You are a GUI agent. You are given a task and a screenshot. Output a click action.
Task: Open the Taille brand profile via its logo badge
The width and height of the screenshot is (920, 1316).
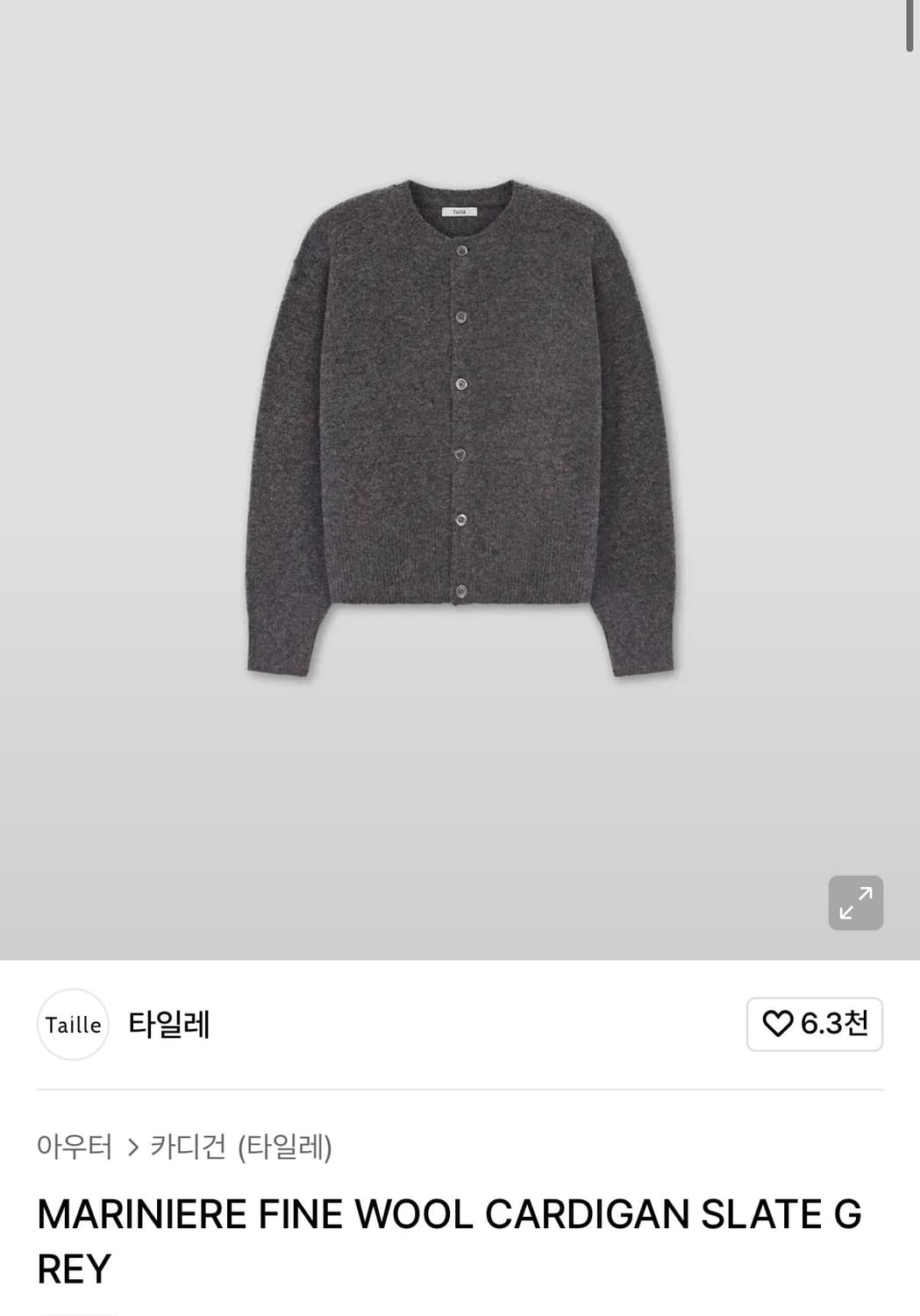point(73,1023)
